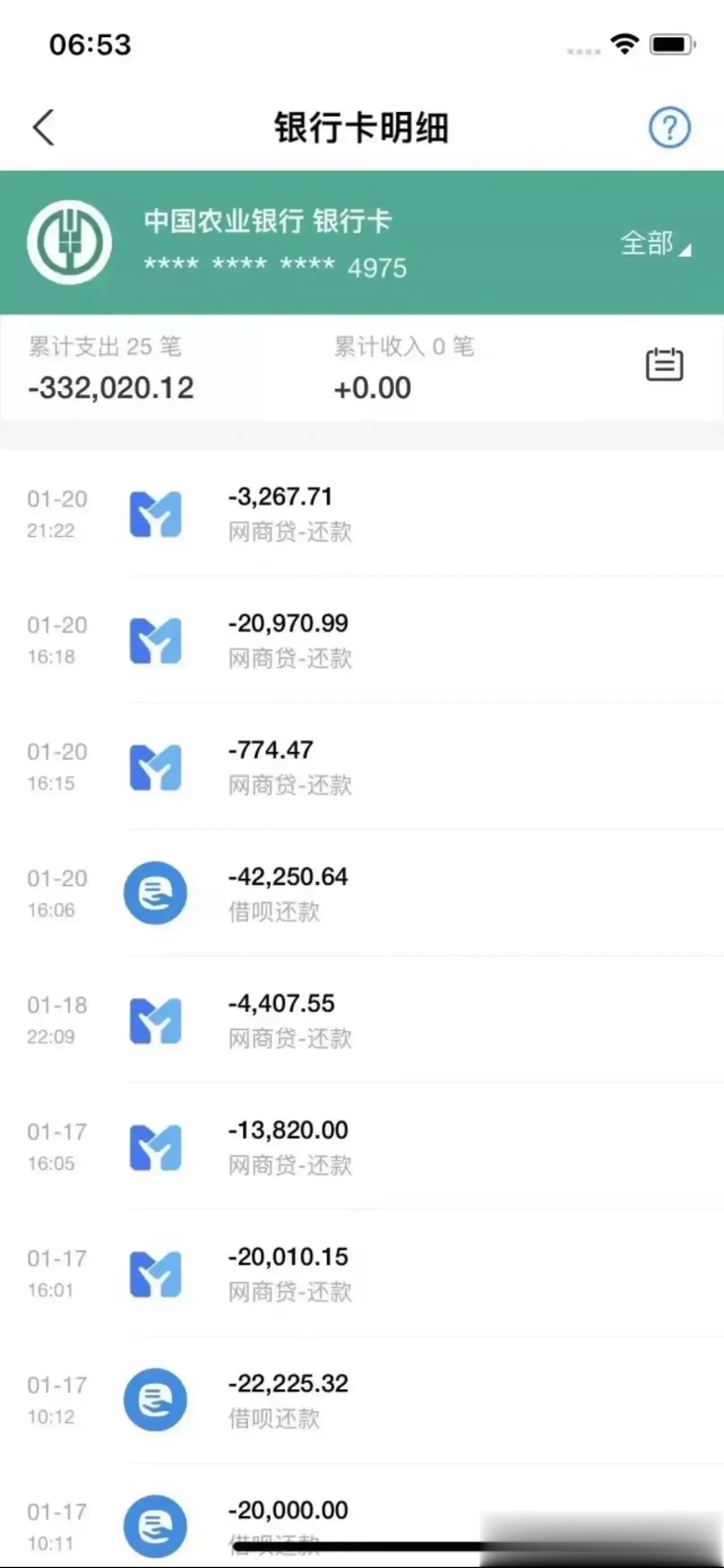Image resolution: width=724 pixels, height=1568 pixels.
Task: Open the -774.47 transaction details
Action: (361, 766)
